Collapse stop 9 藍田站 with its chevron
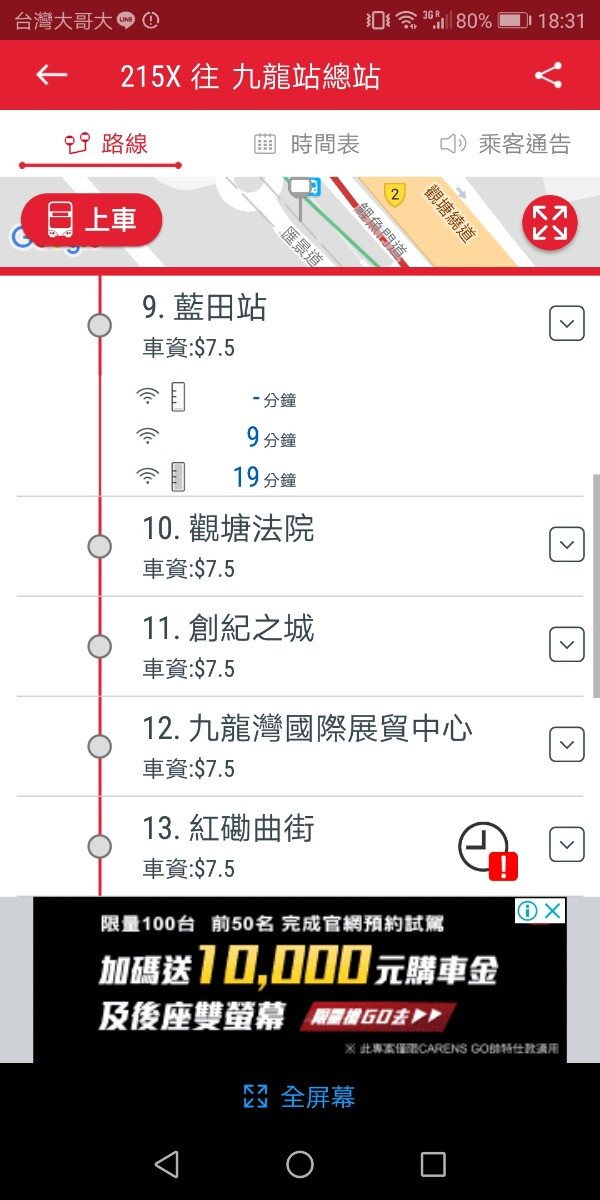The image size is (600, 1200). (x=567, y=324)
